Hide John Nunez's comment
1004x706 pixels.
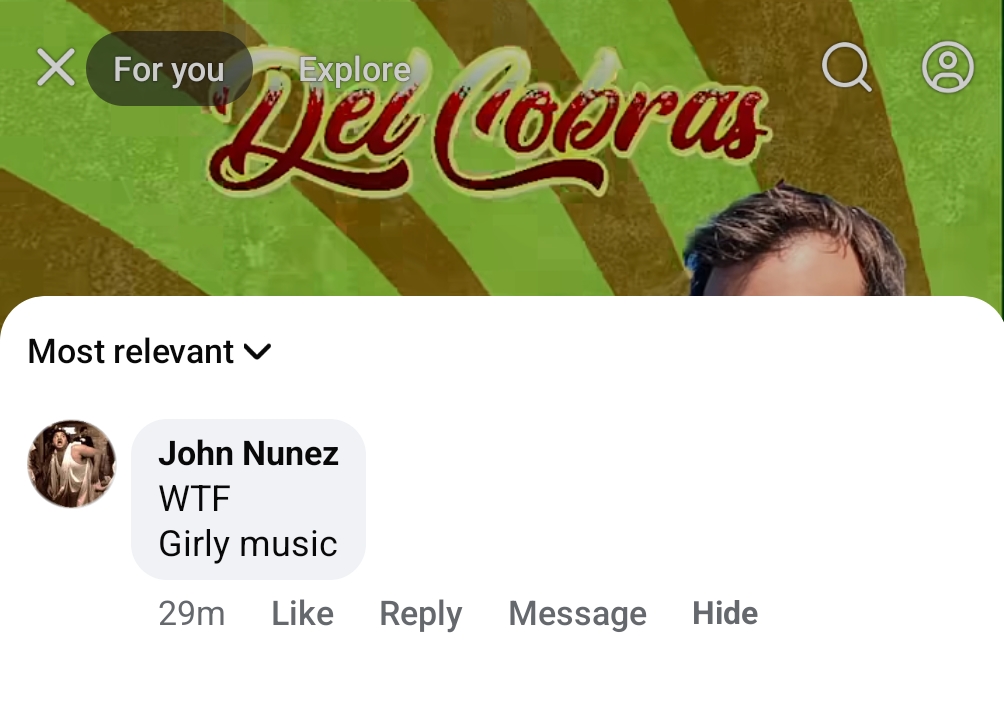point(724,613)
